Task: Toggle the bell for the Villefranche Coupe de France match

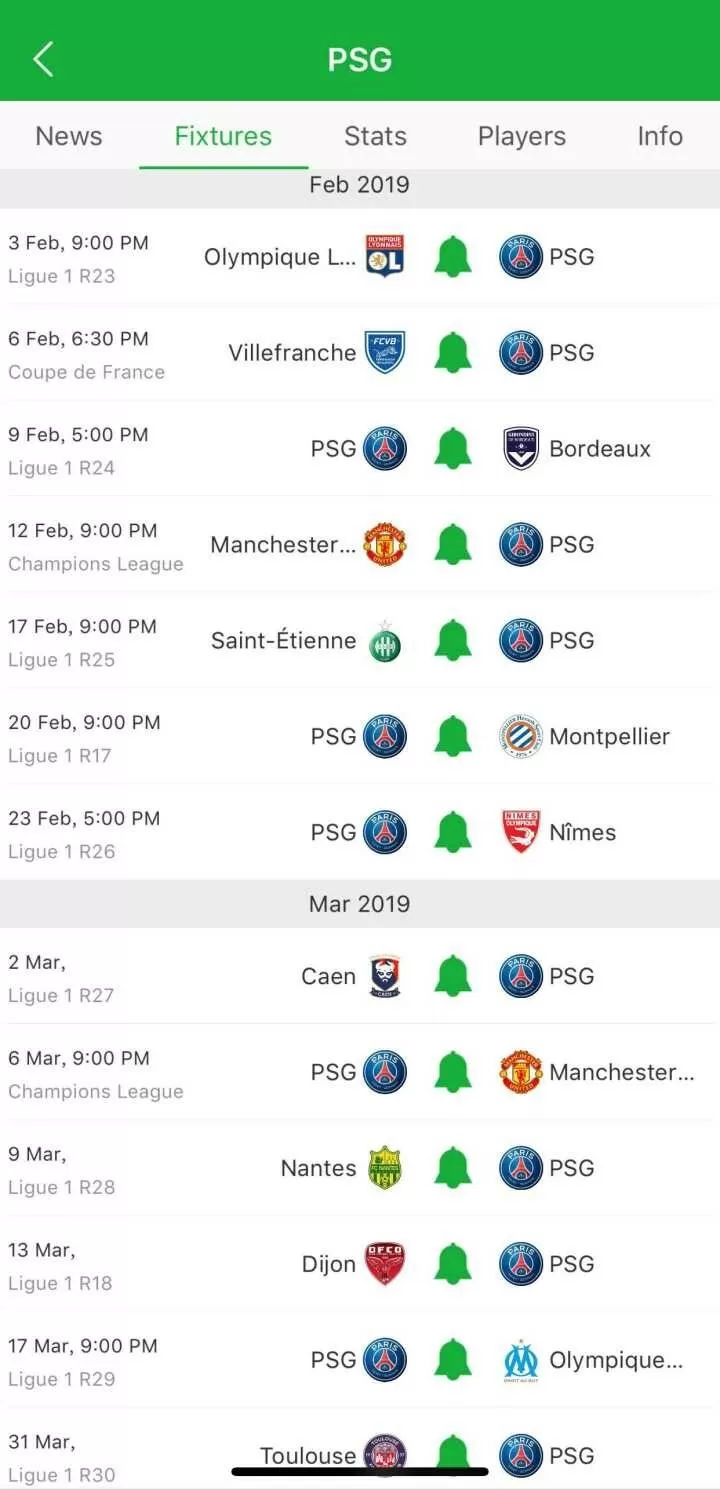Action: (x=453, y=352)
